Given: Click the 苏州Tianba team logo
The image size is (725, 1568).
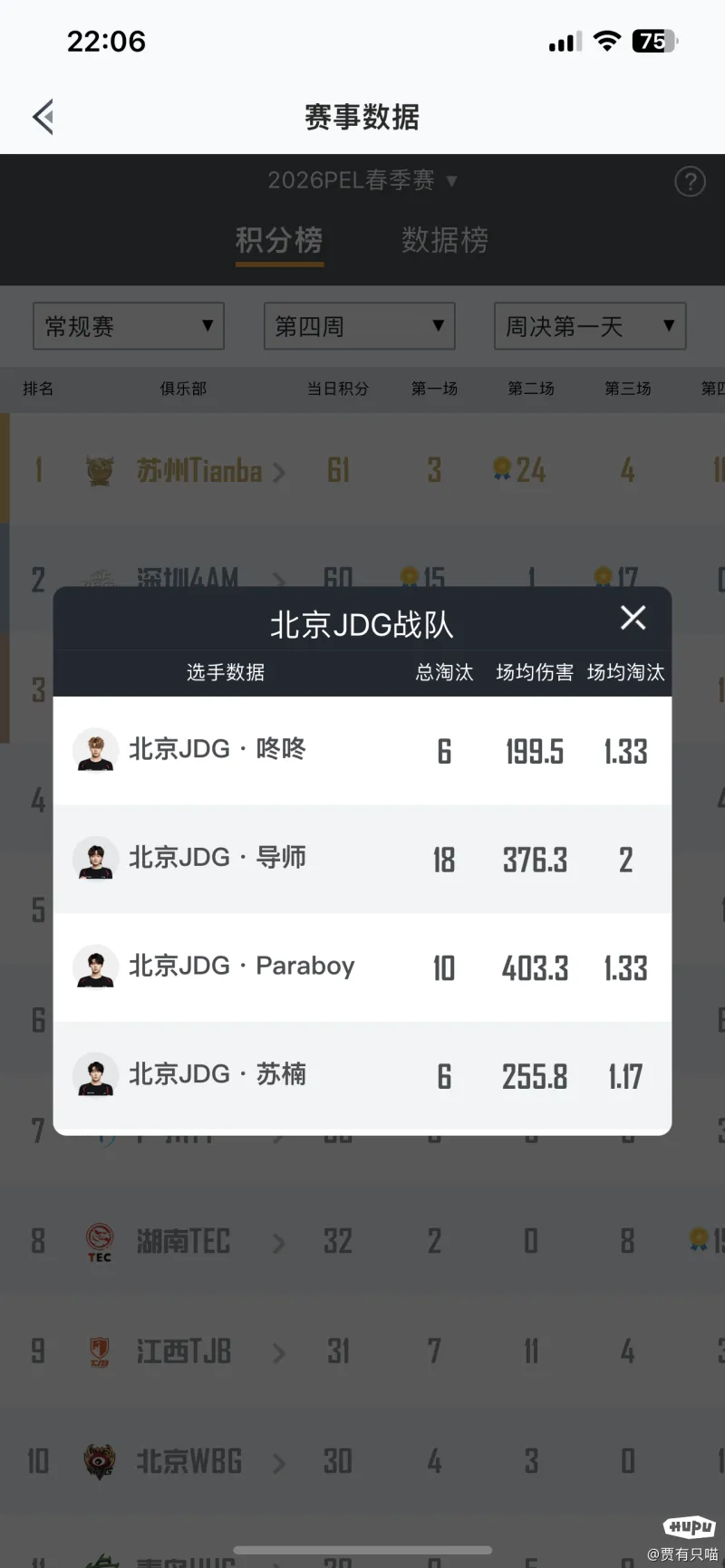Looking at the screenshot, I should click(99, 471).
